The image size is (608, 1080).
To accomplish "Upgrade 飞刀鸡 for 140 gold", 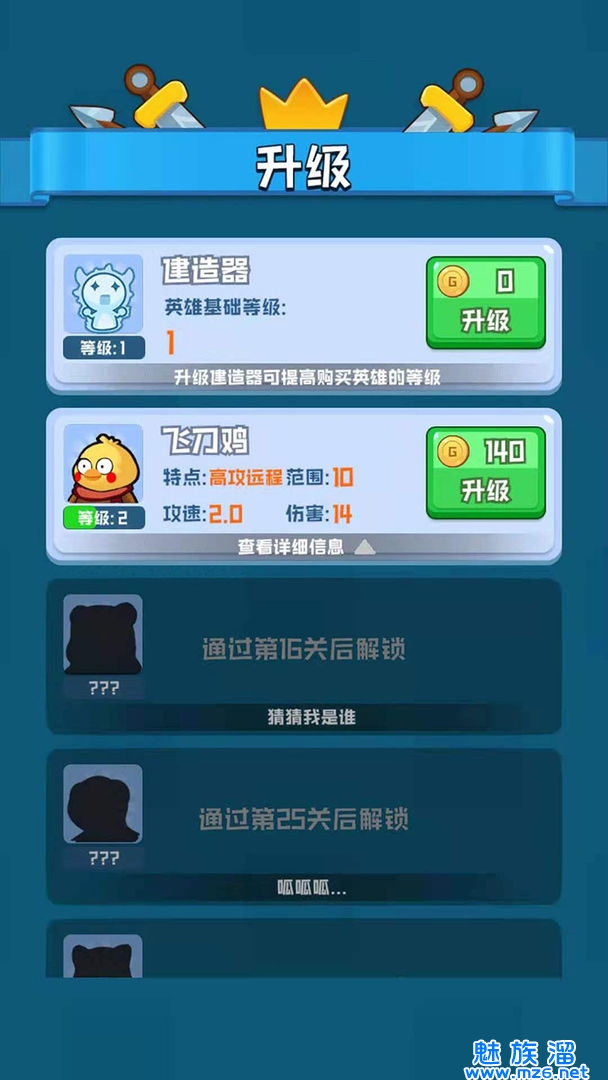I will click(x=485, y=473).
